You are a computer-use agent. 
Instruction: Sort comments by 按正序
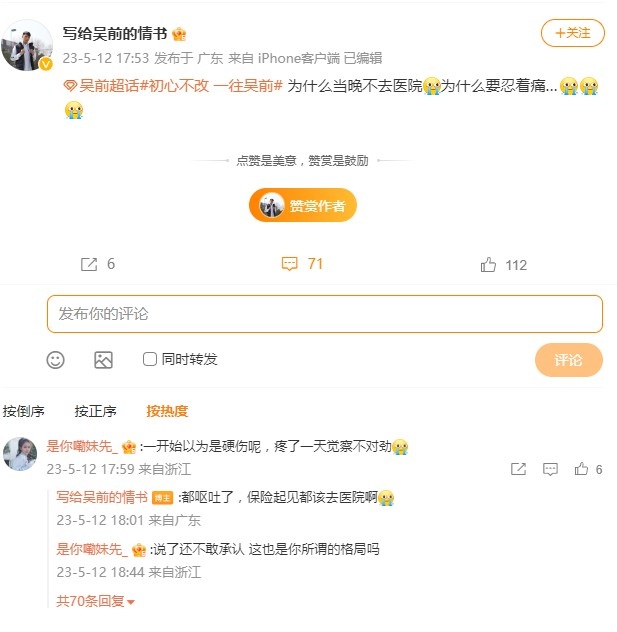pyautogui.click(x=95, y=411)
